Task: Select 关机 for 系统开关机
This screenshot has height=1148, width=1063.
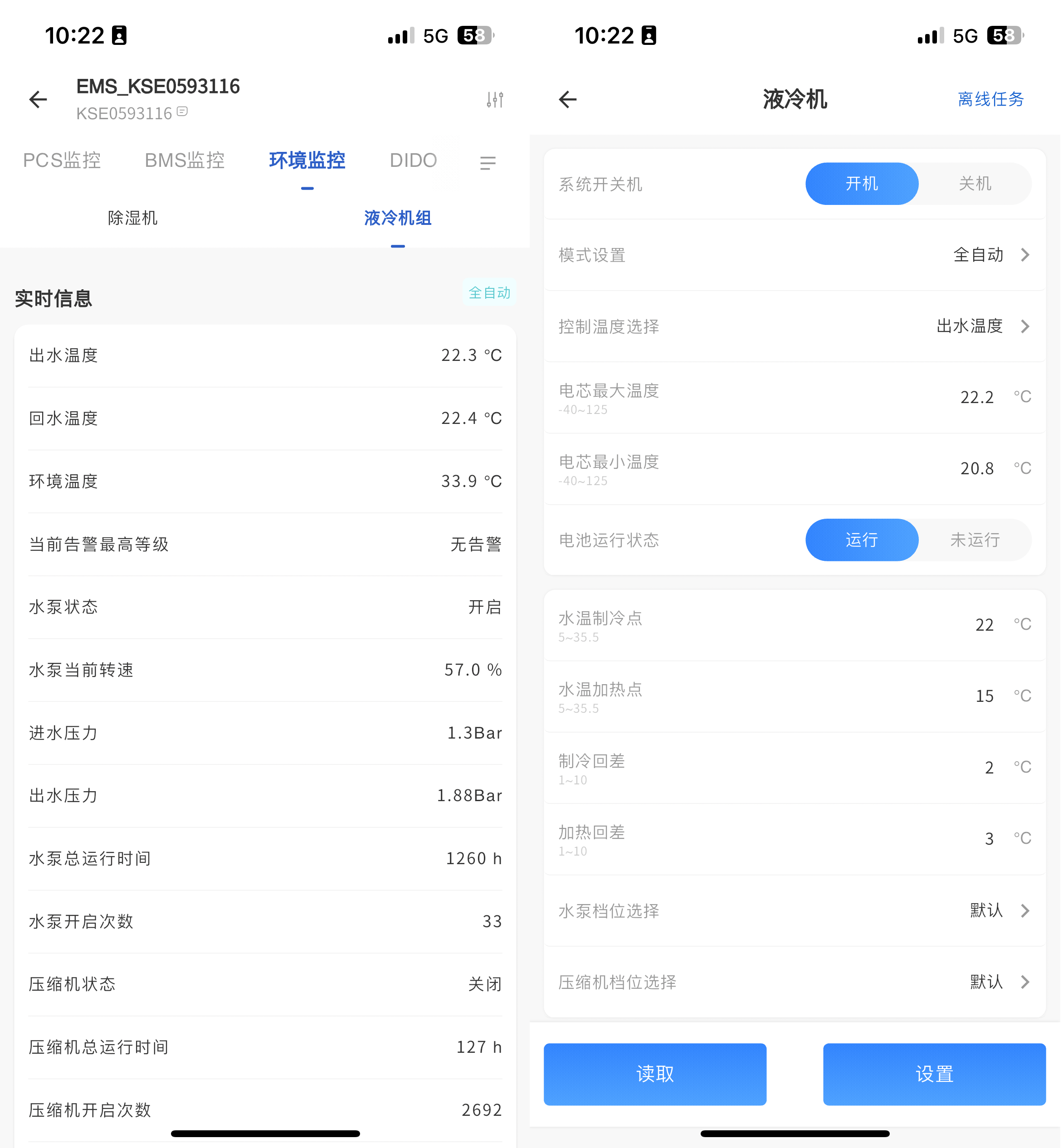Action: pos(975,184)
